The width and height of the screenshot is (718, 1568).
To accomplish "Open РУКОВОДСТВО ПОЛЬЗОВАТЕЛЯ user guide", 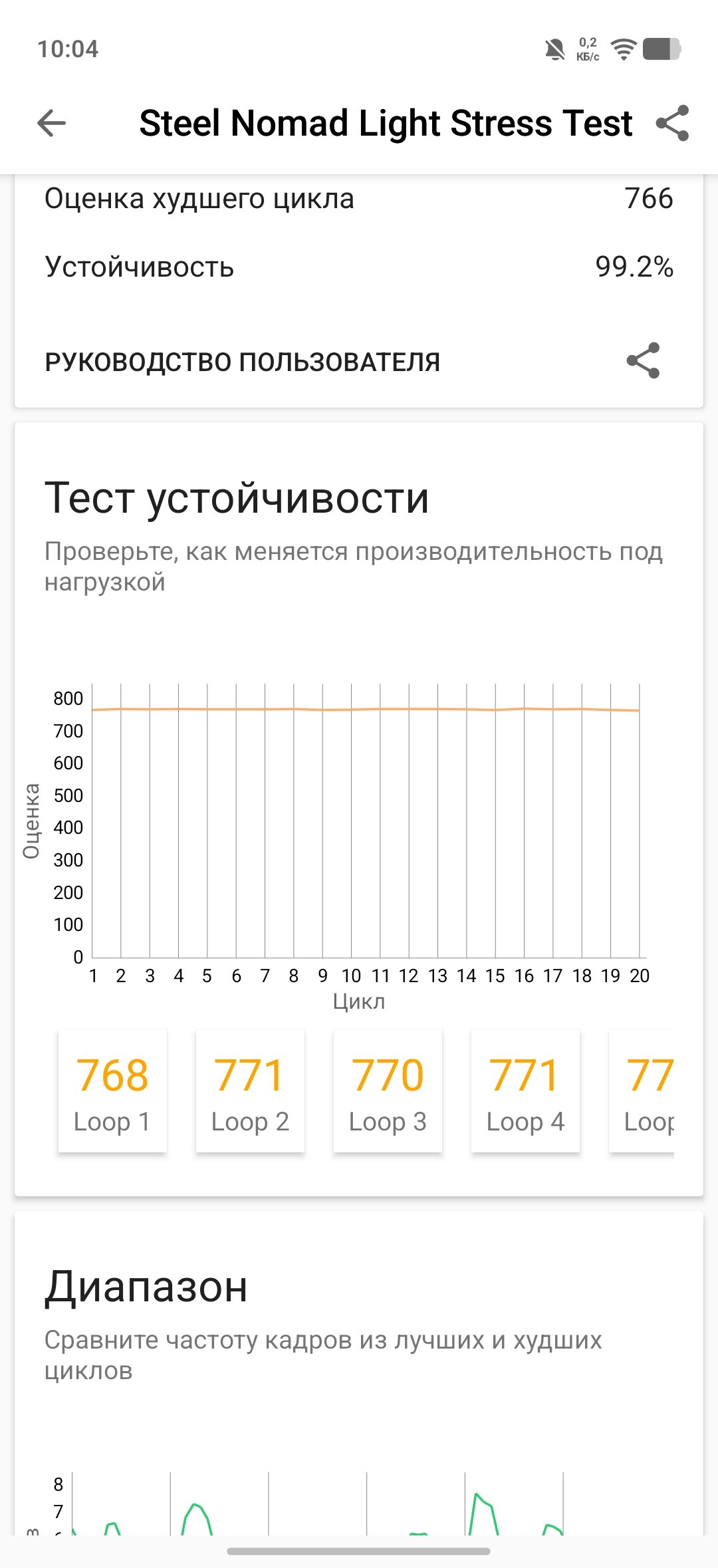I will point(242,362).
